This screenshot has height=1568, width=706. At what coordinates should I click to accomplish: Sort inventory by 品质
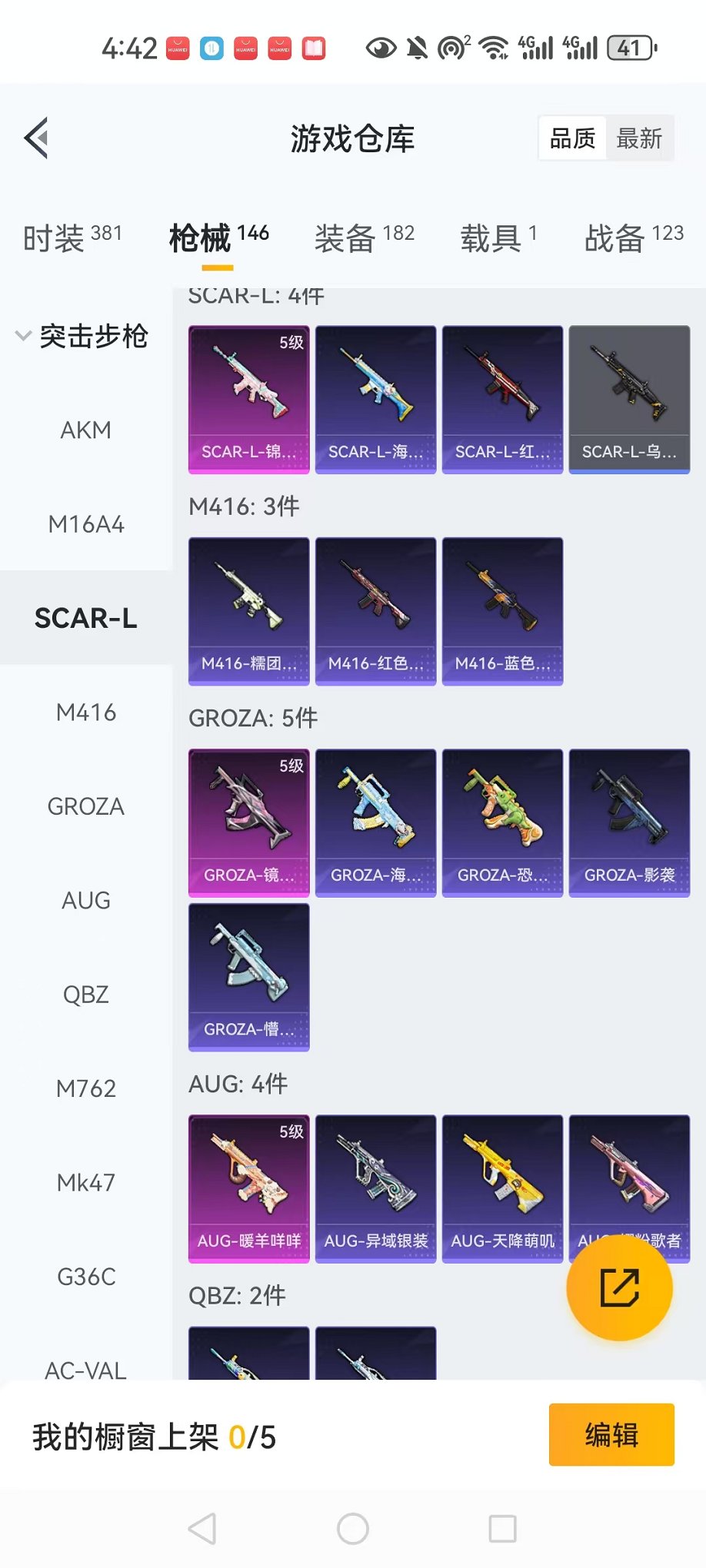pyautogui.click(x=573, y=139)
